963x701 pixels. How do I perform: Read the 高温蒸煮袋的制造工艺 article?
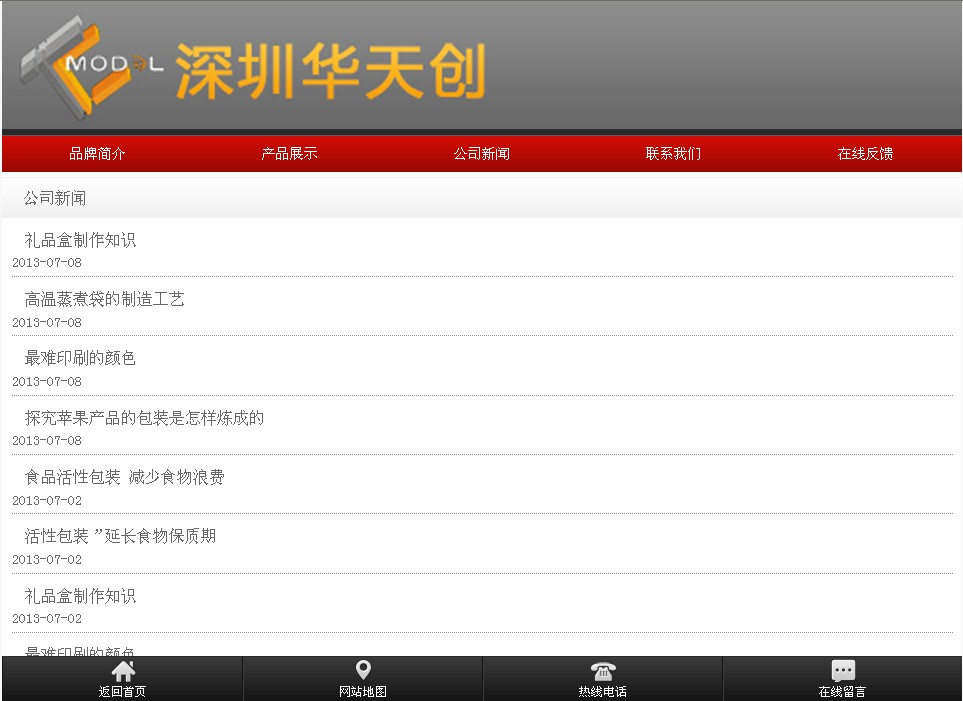[104, 299]
